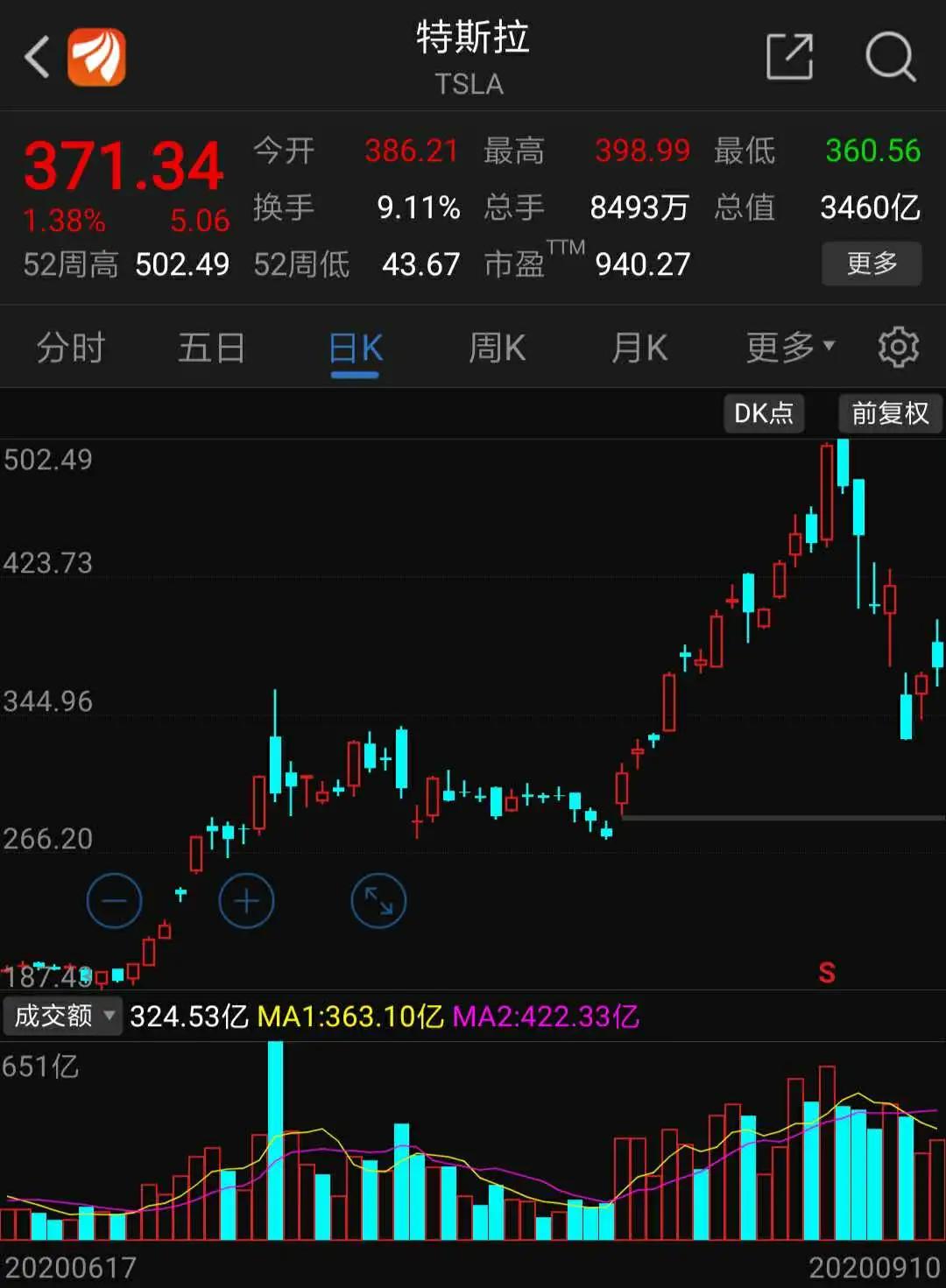946x1288 pixels.
Task: Click the yellow MA1 indicator label
Action: click(349, 1016)
